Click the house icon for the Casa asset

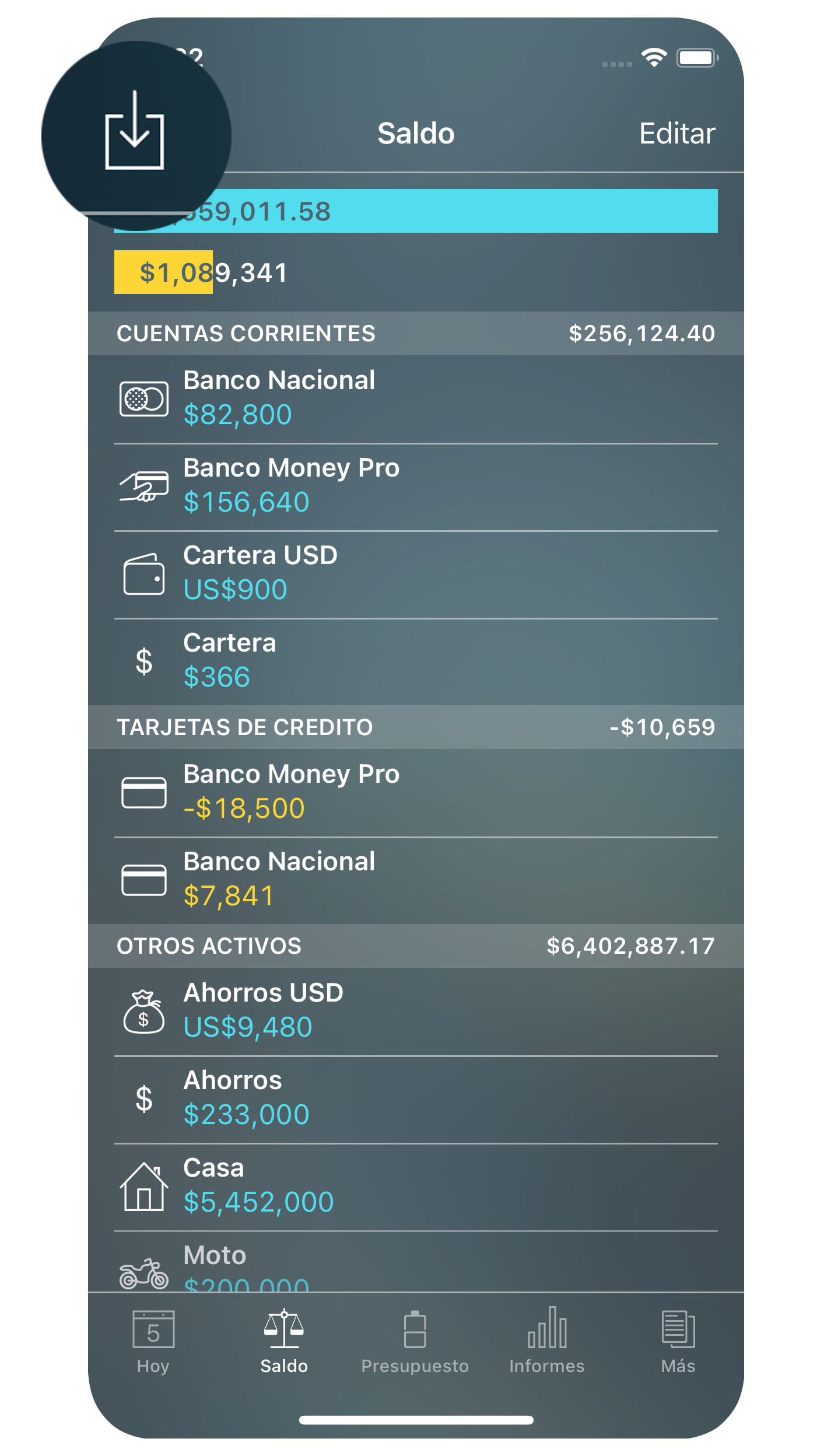(143, 1187)
